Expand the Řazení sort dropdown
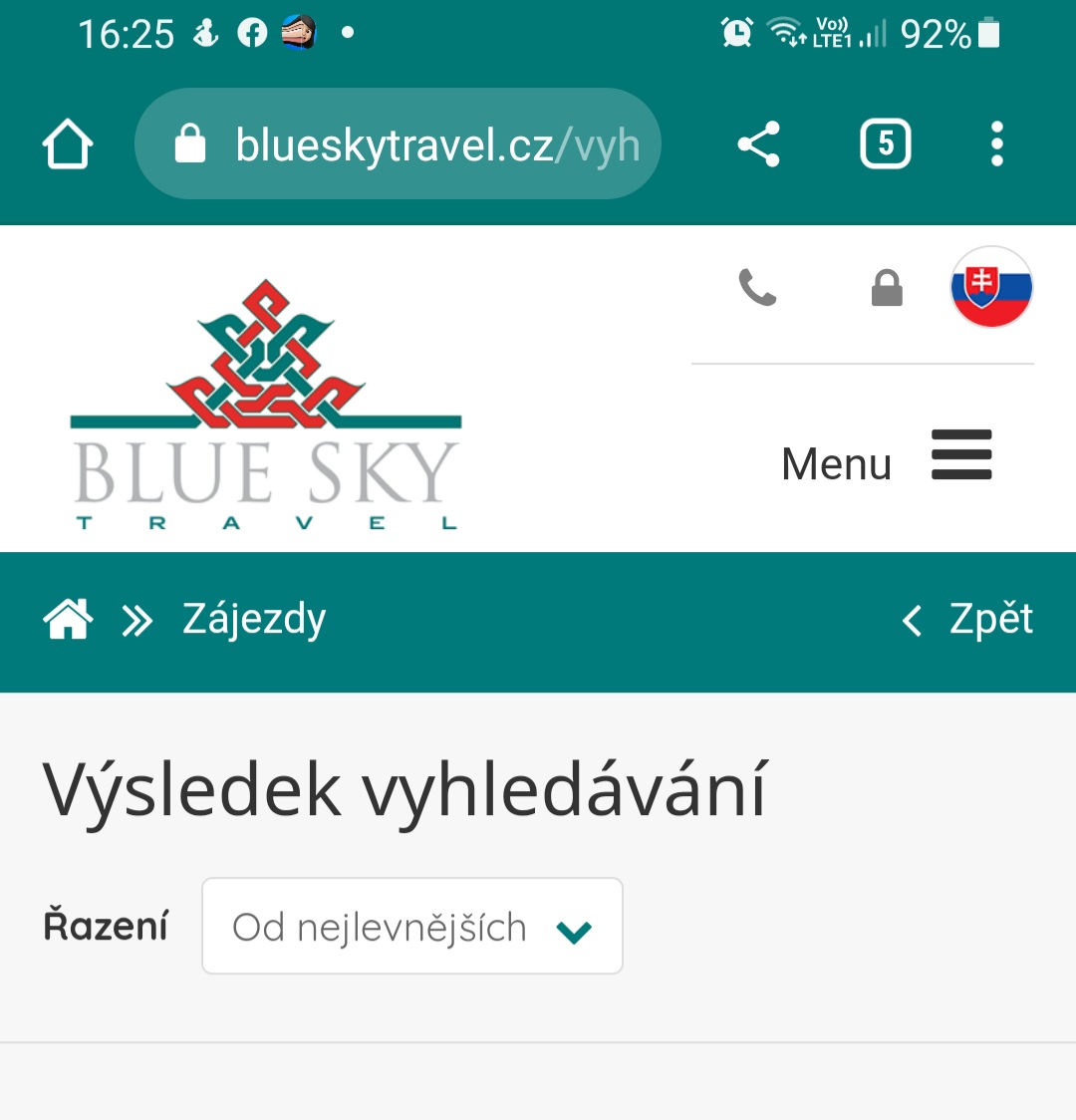The width and height of the screenshot is (1076, 1120). tap(412, 927)
